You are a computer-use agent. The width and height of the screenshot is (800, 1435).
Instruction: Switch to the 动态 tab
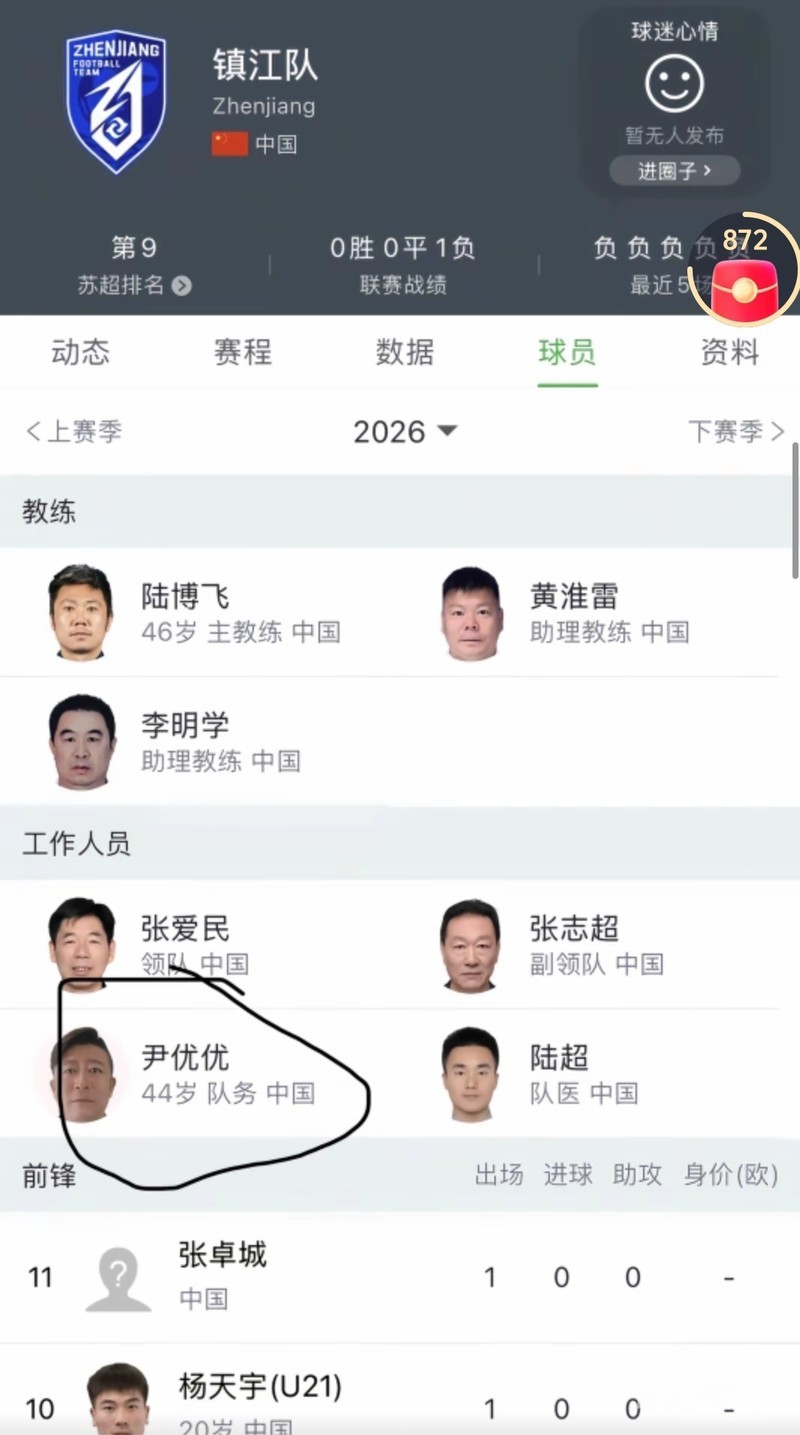coord(80,352)
